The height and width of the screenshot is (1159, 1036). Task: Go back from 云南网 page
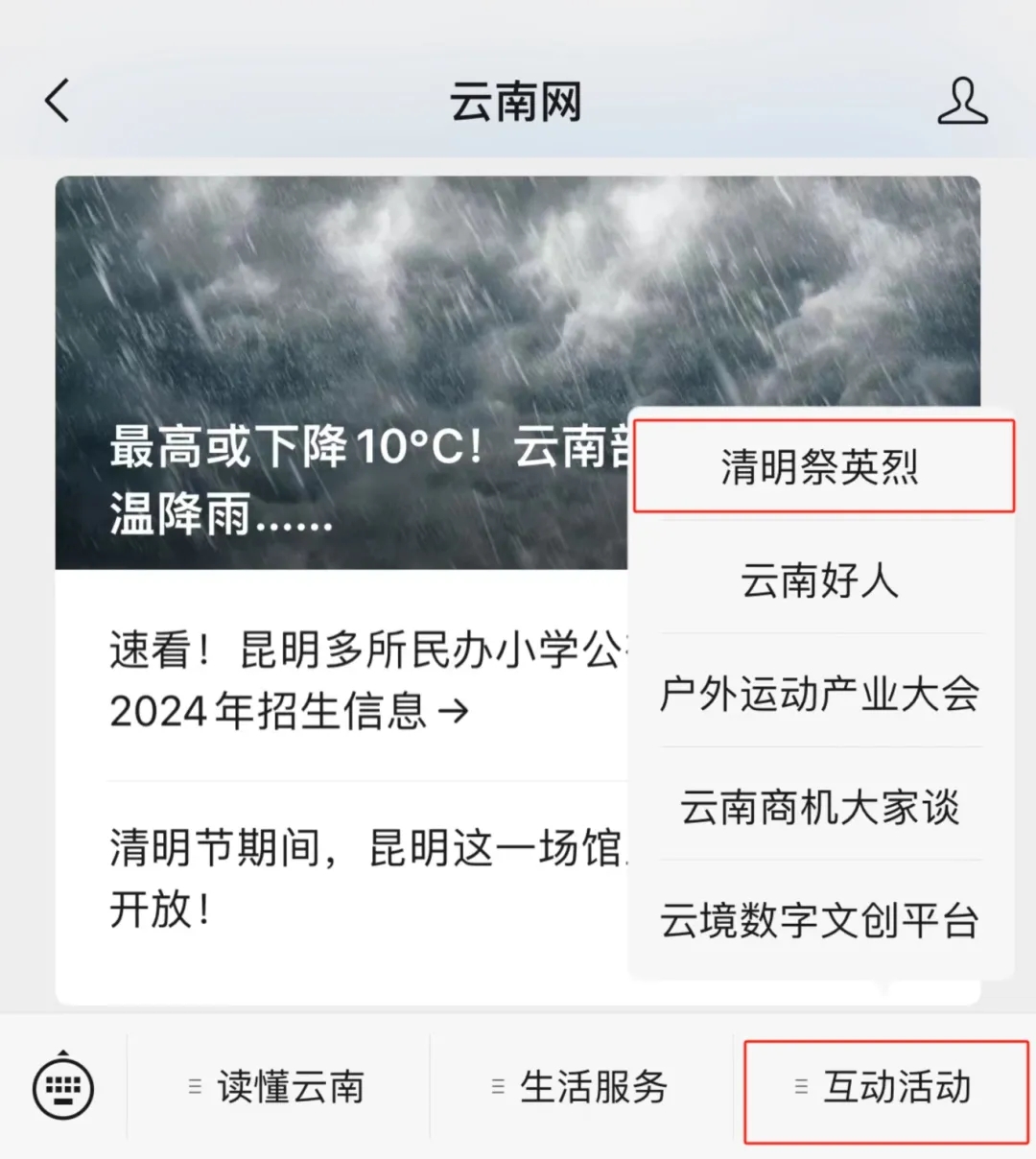tap(58, 101)
